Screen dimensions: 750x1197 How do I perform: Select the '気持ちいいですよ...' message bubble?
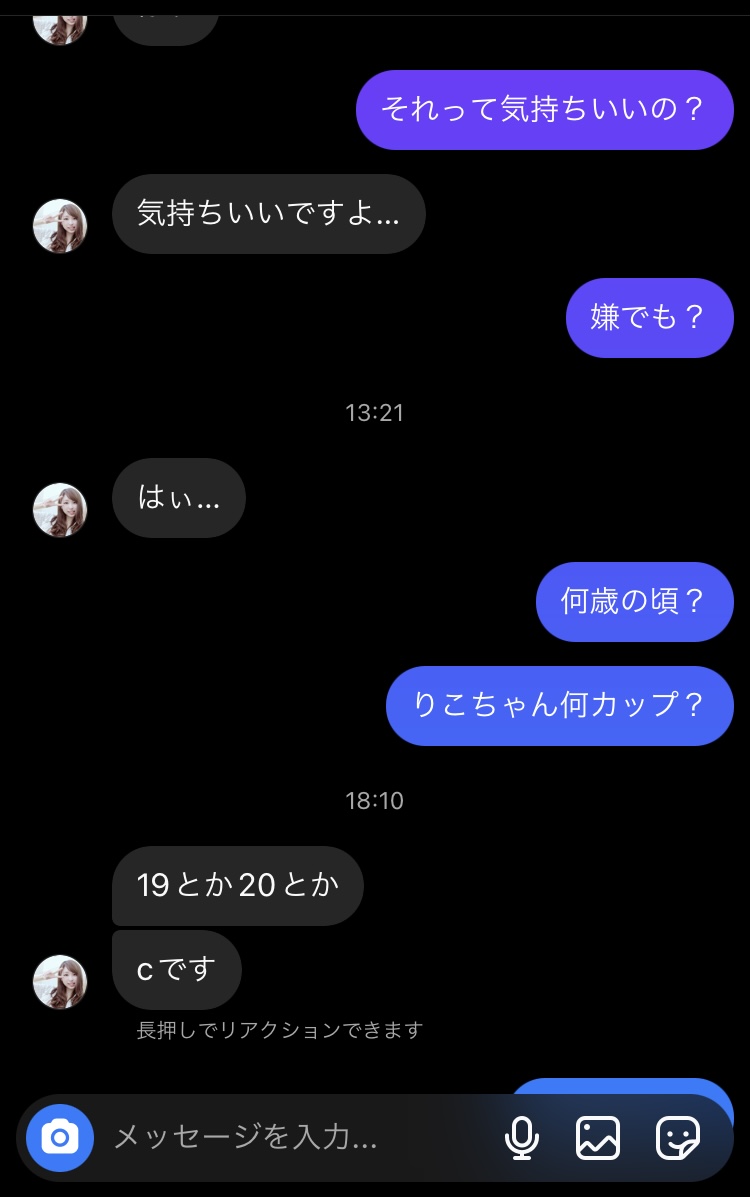click(268, 214)
